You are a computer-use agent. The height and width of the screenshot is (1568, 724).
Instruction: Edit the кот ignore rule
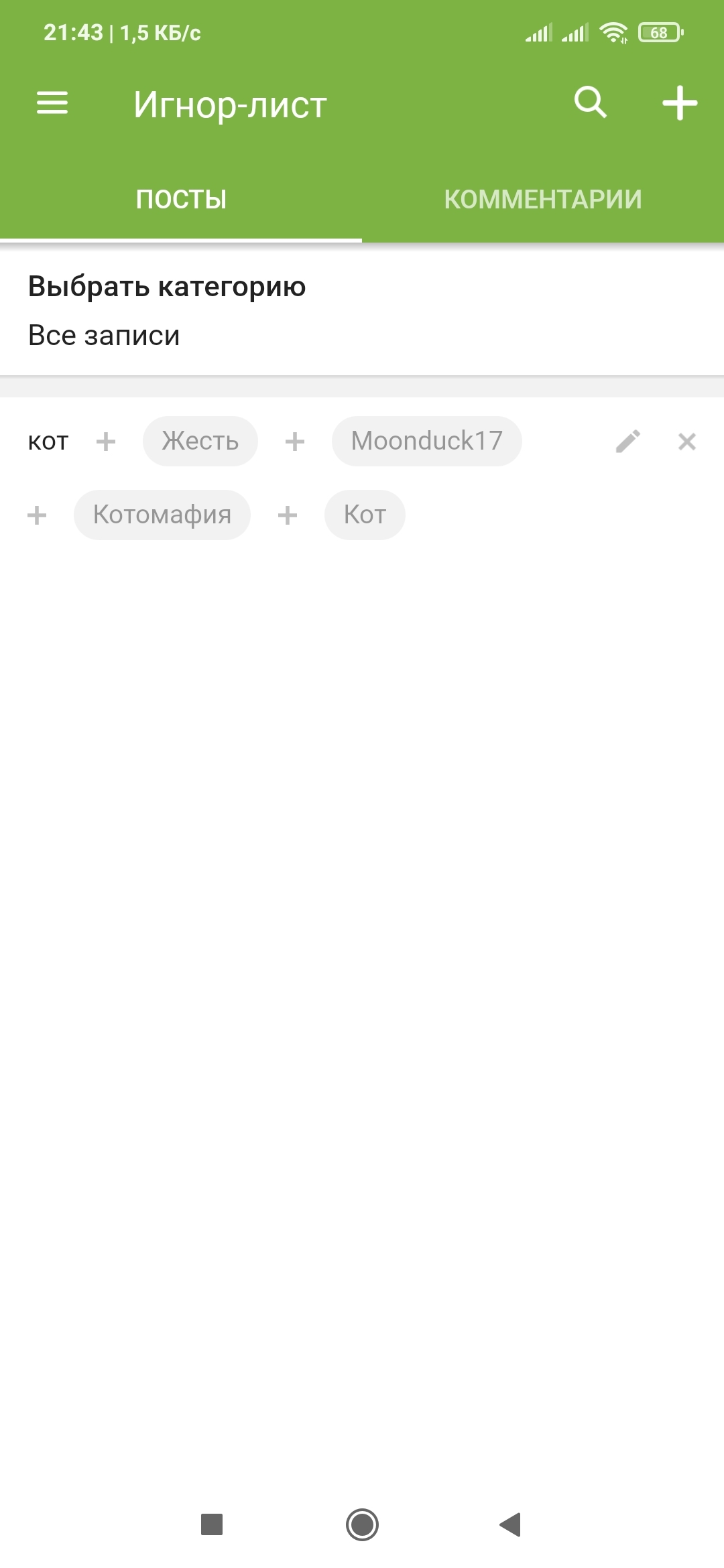(628, 442)
